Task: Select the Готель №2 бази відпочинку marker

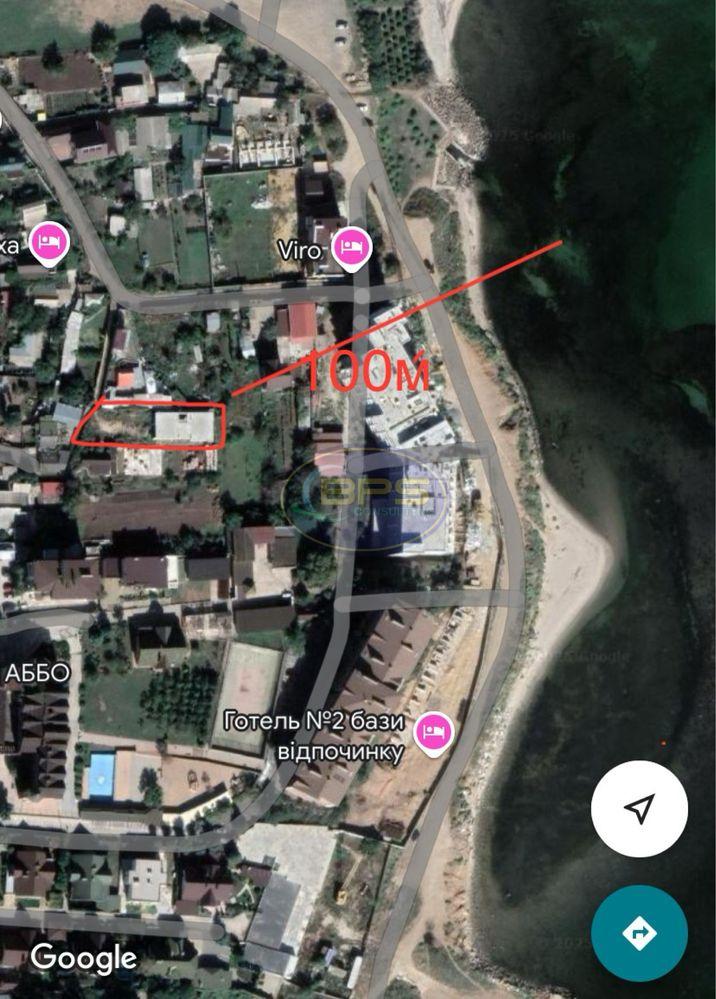Action: 433,732
